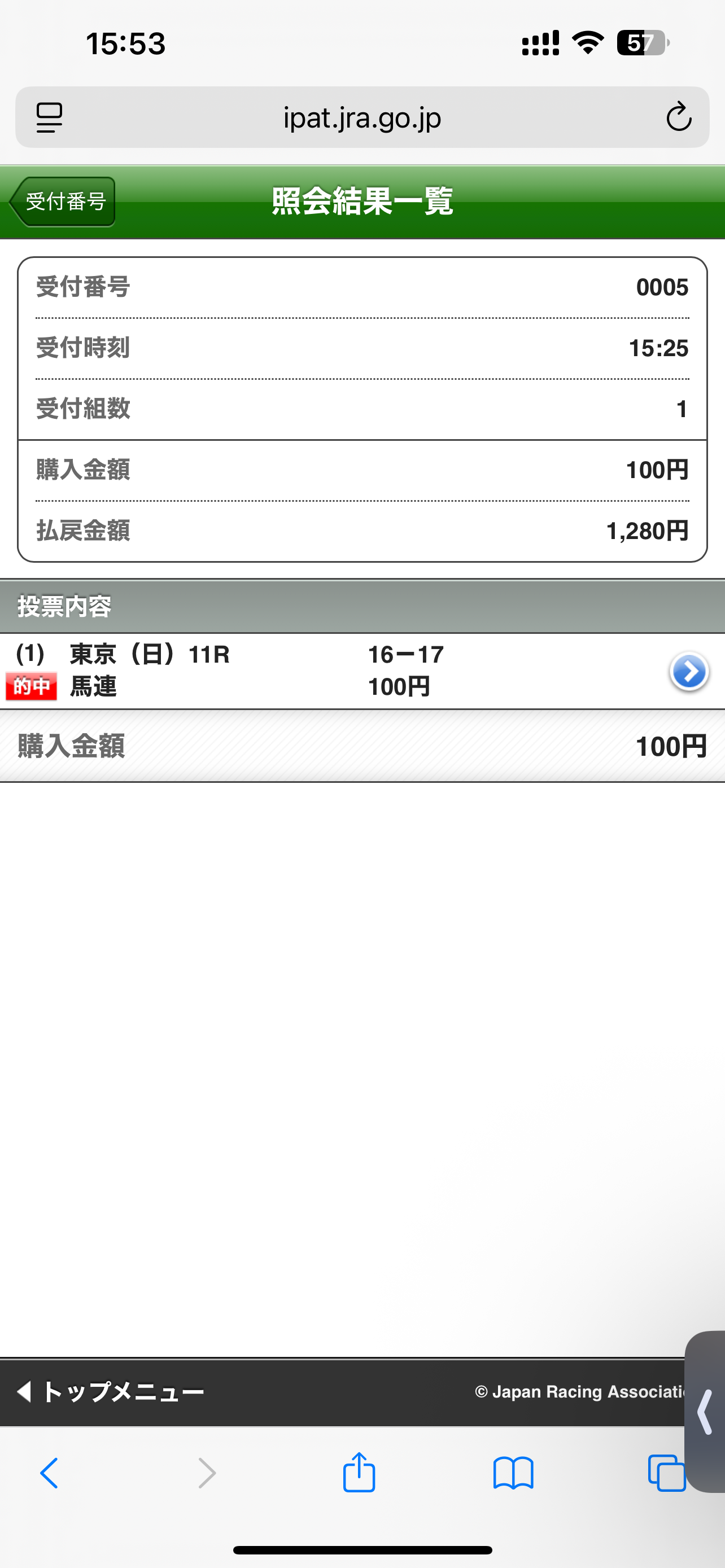Show open Safari tabs
Image resolution: width=725 pixels, height=1568 pixels.
click(667, 1473)
